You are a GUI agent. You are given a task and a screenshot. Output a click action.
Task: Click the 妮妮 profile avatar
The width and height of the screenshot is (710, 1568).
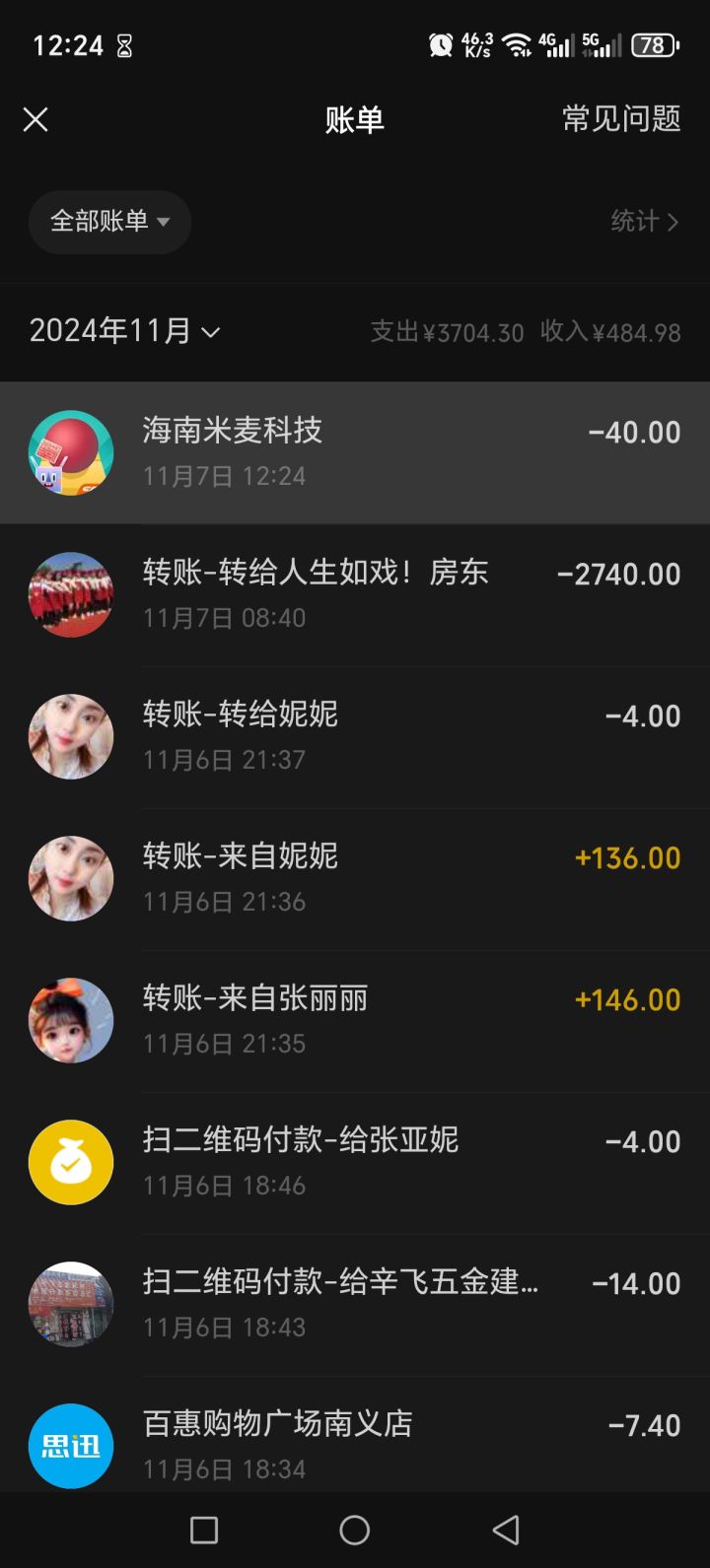pyautogui.click(x=70, y=735)
